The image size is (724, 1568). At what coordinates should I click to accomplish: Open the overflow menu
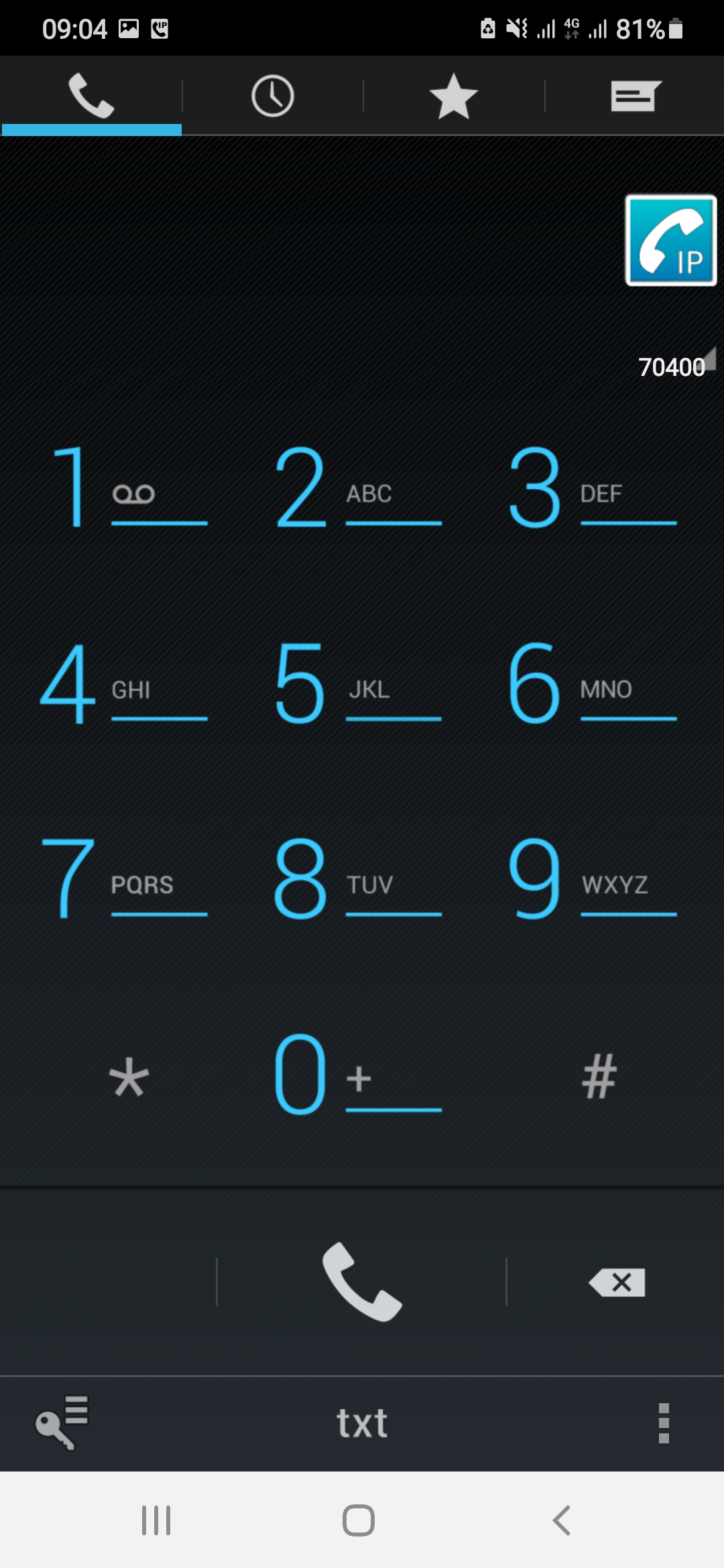pyautogui.click(x=664, y=1423)
